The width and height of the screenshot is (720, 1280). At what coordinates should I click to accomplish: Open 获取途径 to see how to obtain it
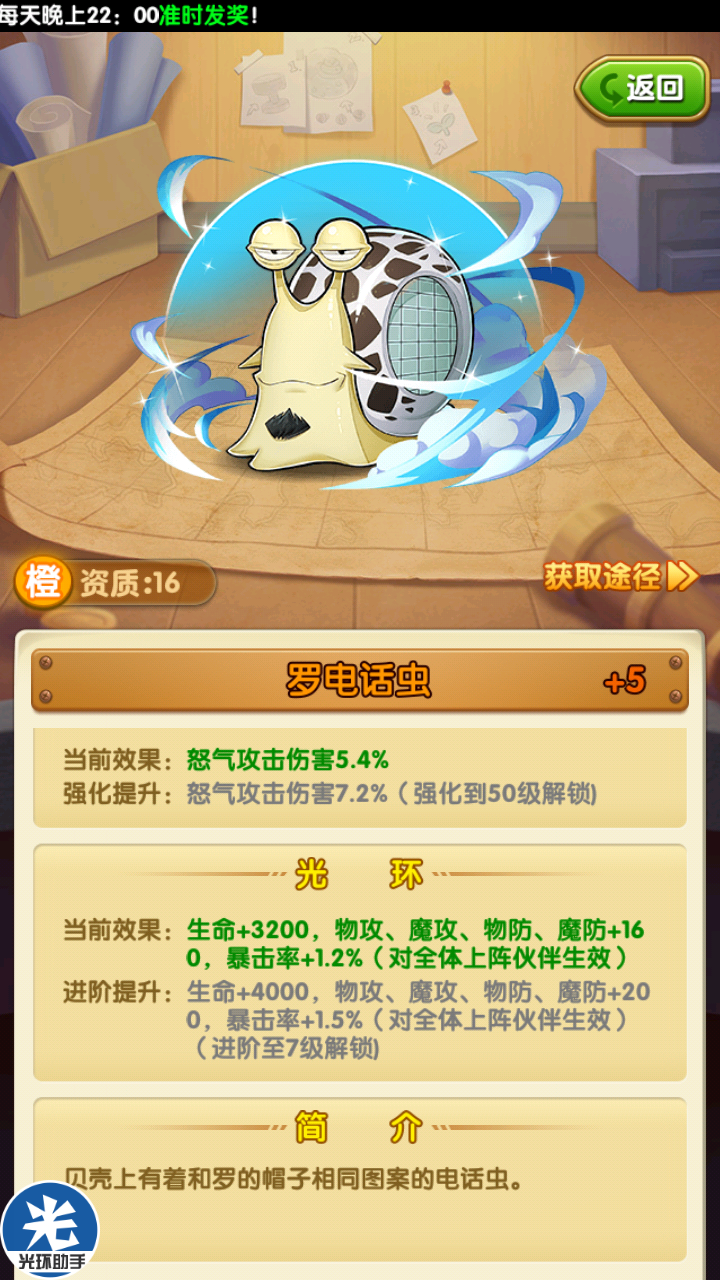620,576
